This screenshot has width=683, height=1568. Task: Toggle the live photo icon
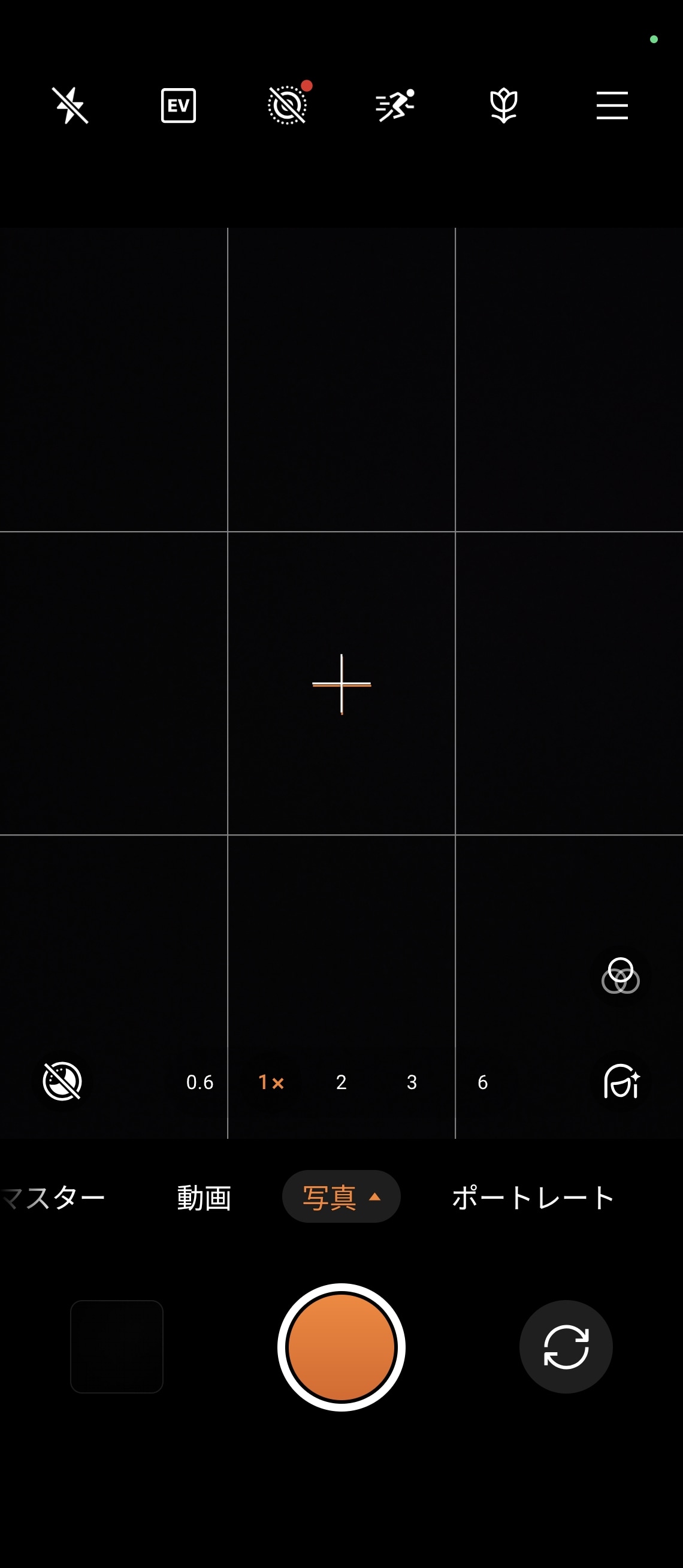(x=287, y=106)
